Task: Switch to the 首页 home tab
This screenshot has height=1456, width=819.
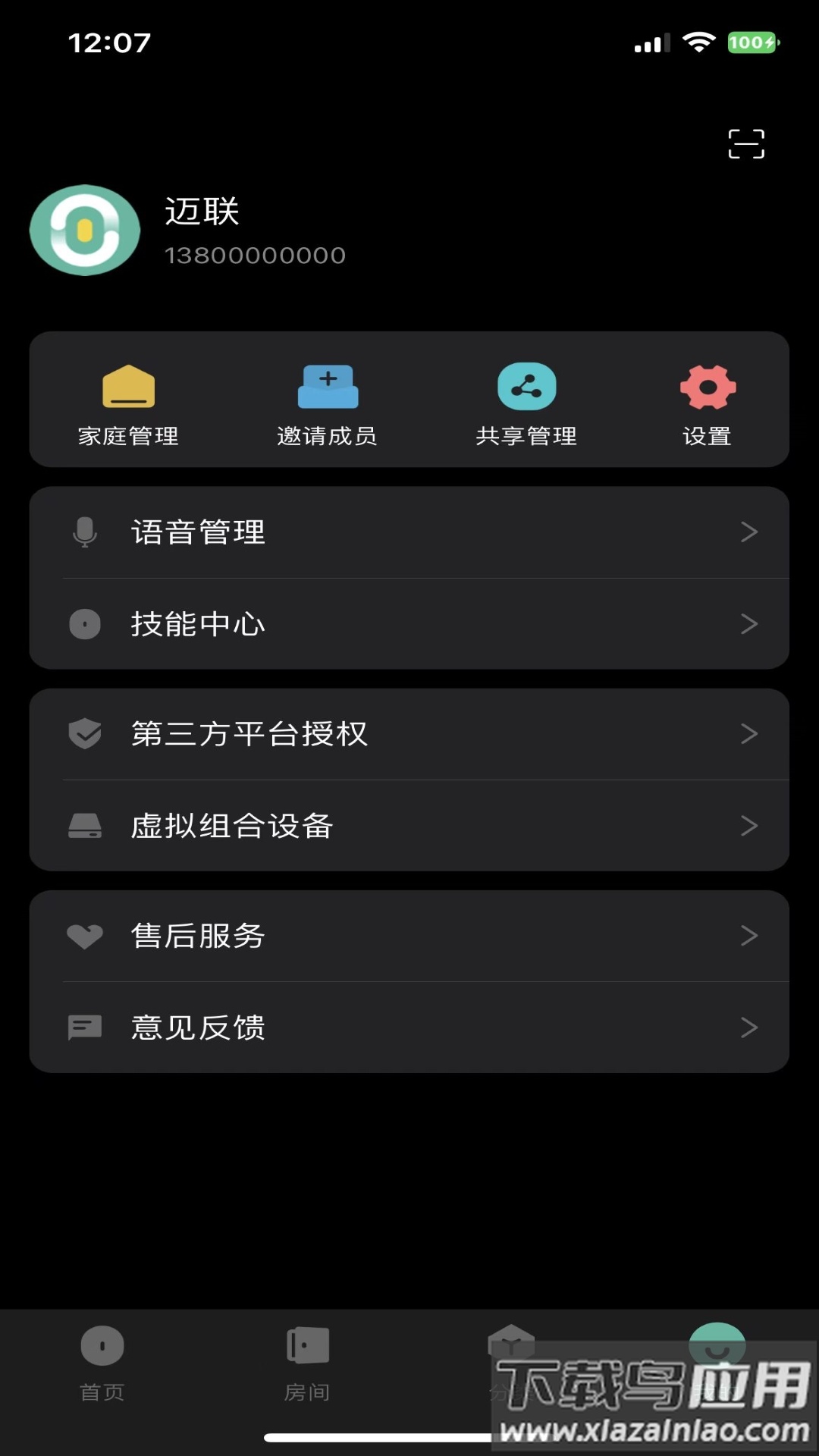Action: [102, 1357]
